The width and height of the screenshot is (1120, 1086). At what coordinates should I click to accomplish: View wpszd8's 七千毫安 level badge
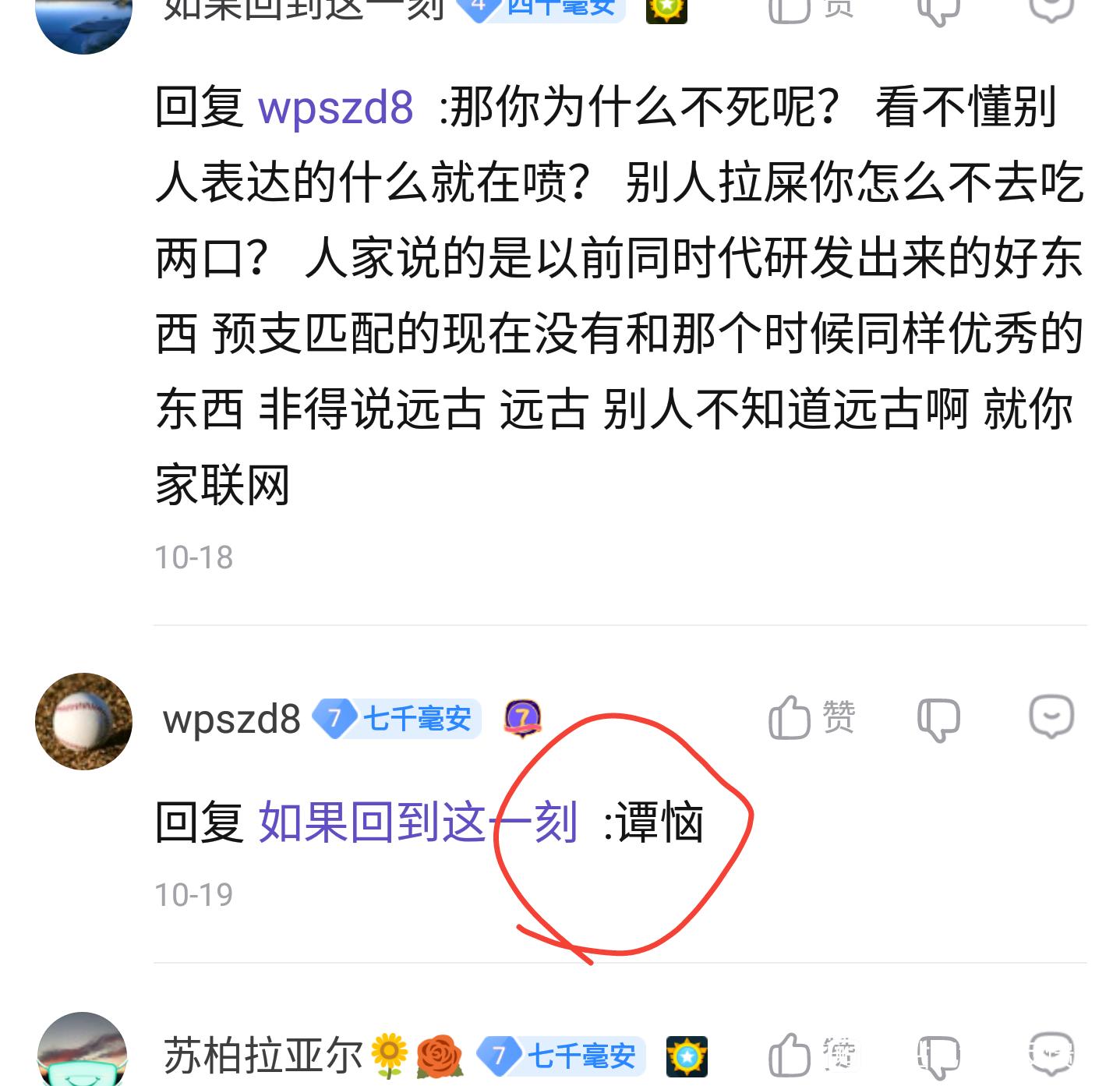click(398, 718)
